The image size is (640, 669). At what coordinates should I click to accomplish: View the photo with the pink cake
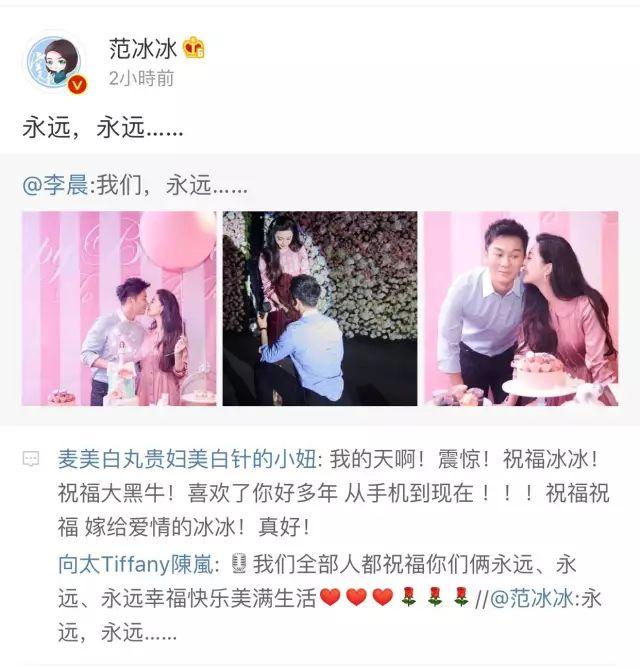pyautogui.click(x=520, y=308)
